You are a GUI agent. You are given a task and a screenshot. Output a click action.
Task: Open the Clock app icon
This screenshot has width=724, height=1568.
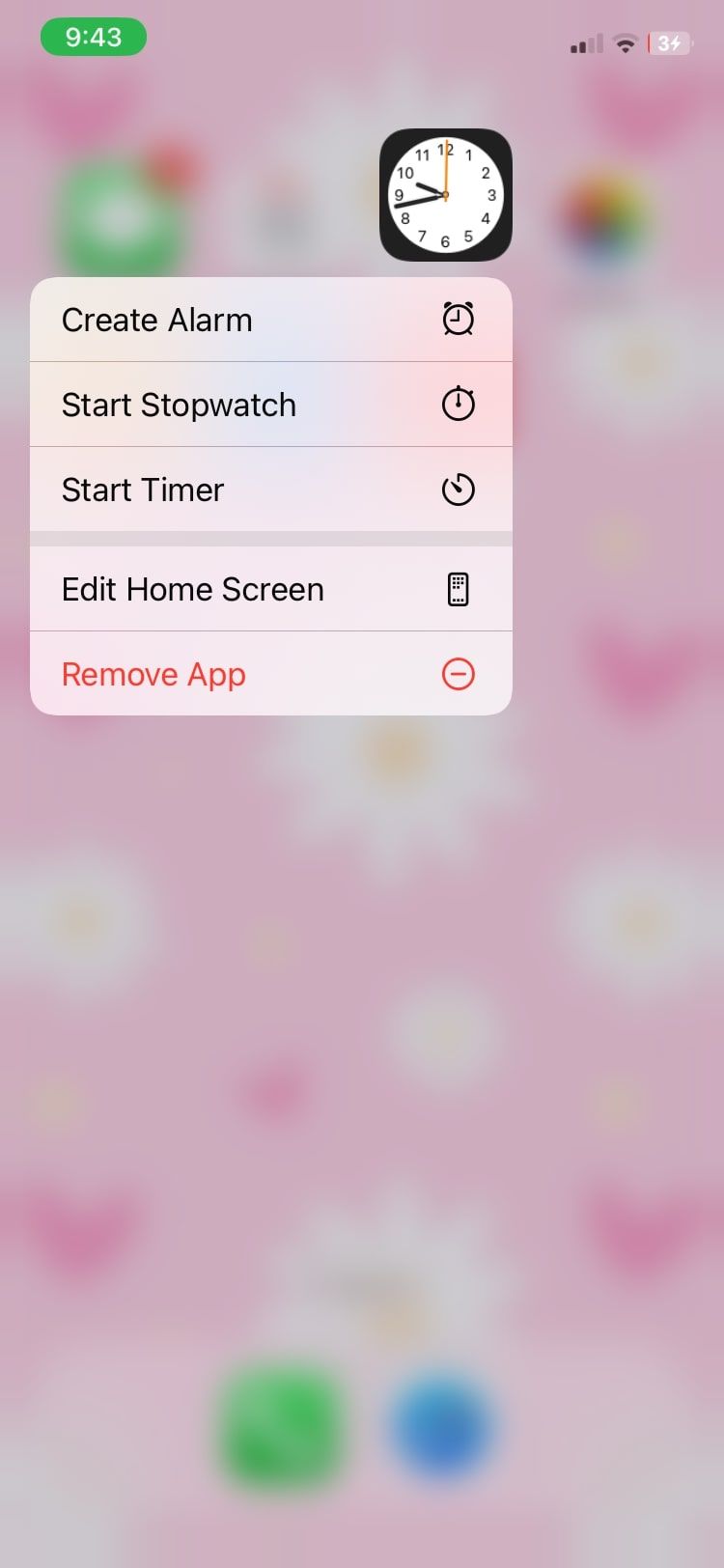pos(445,195)
